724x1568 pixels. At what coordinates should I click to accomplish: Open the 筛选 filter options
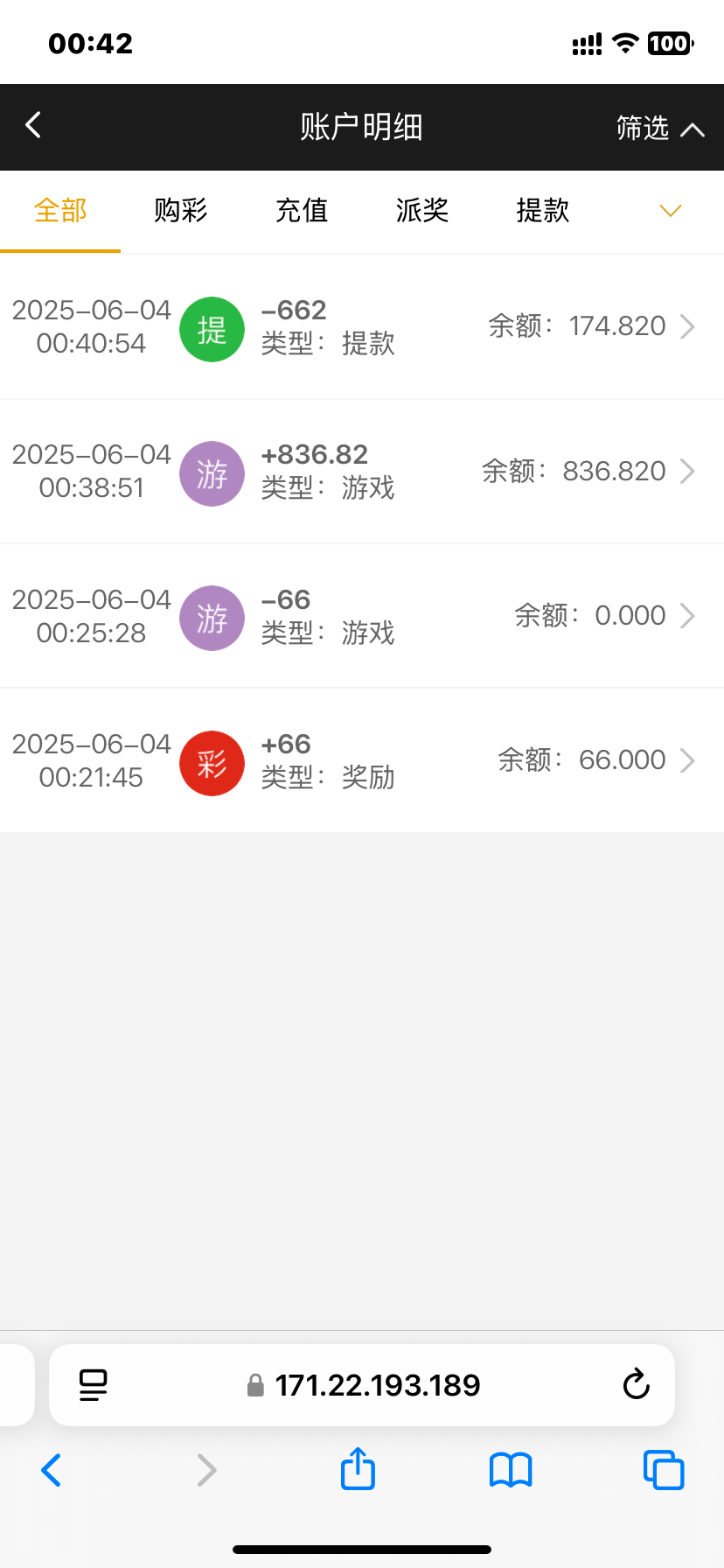point(659,128)
